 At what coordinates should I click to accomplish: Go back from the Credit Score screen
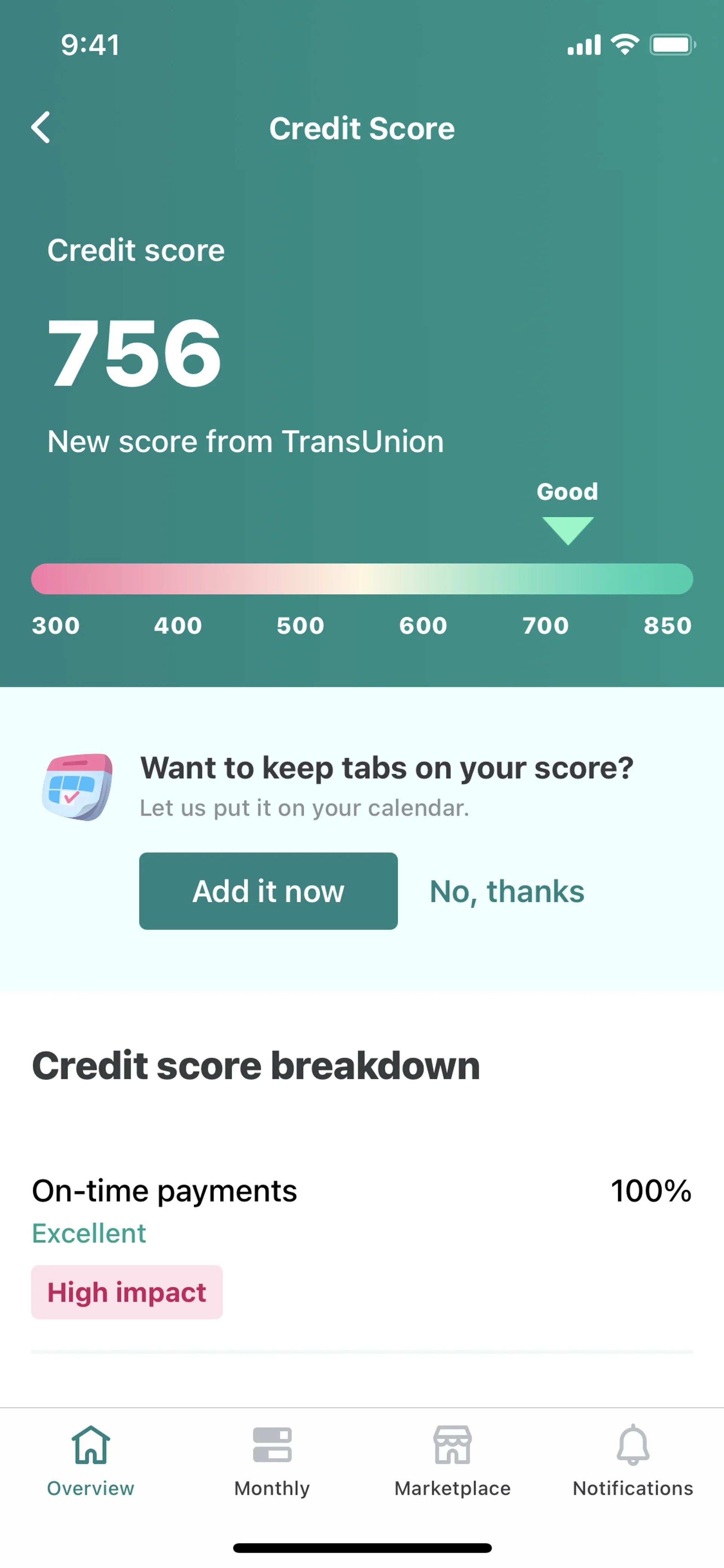[x=41, y=128]
